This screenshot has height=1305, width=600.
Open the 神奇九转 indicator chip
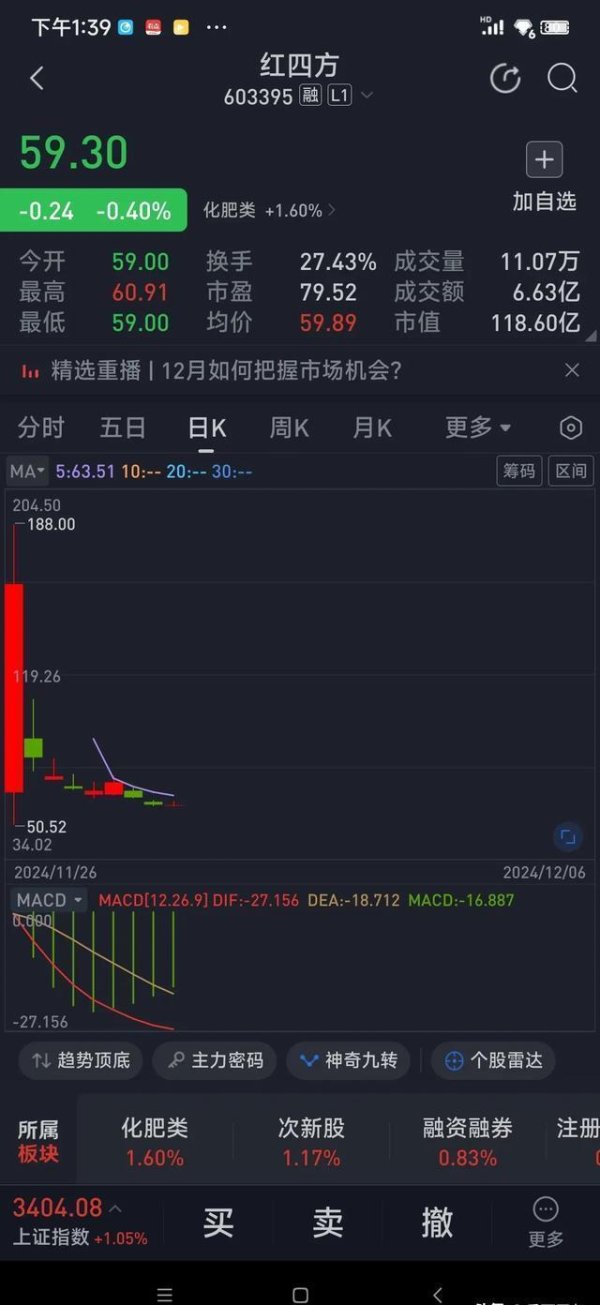348,1060
